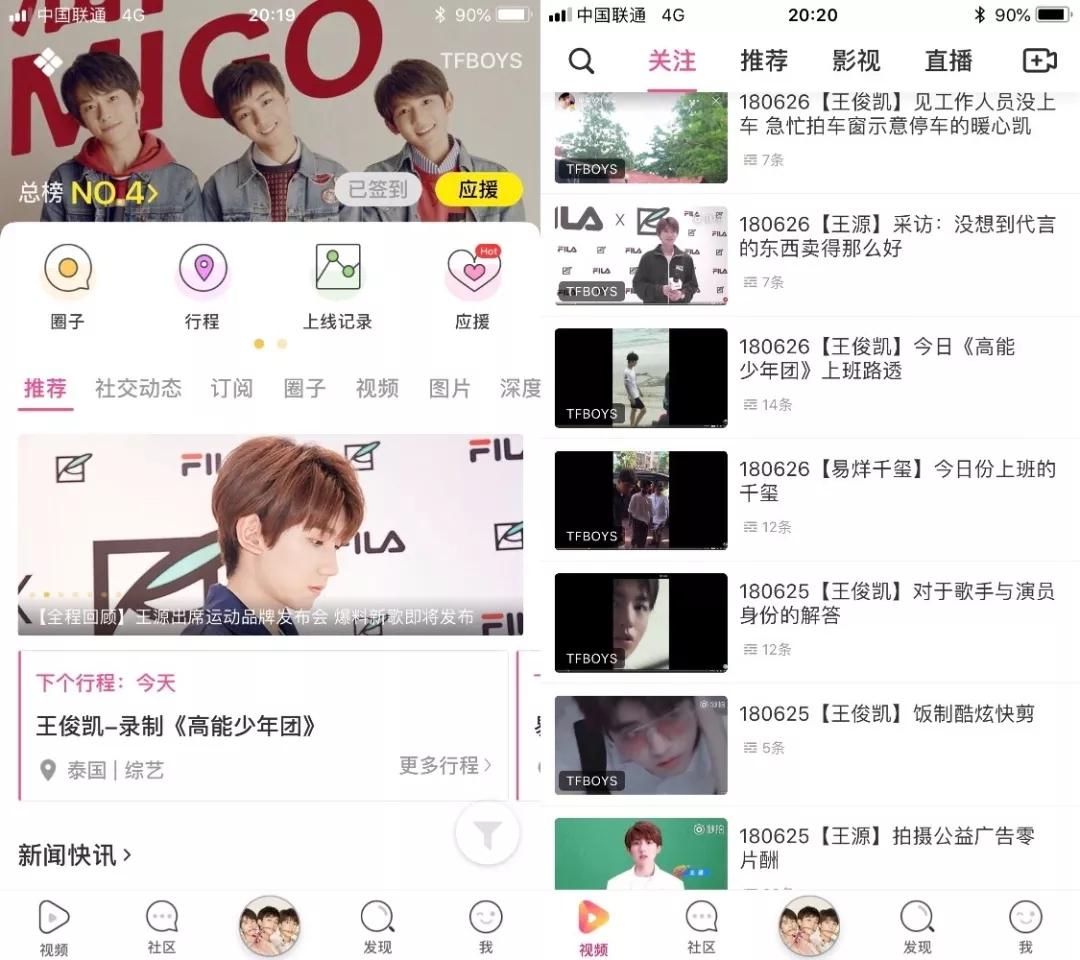This screenshot has height=960, width=1080.
Task: Tap the video camera upload icon
Action: (1039, 61)
